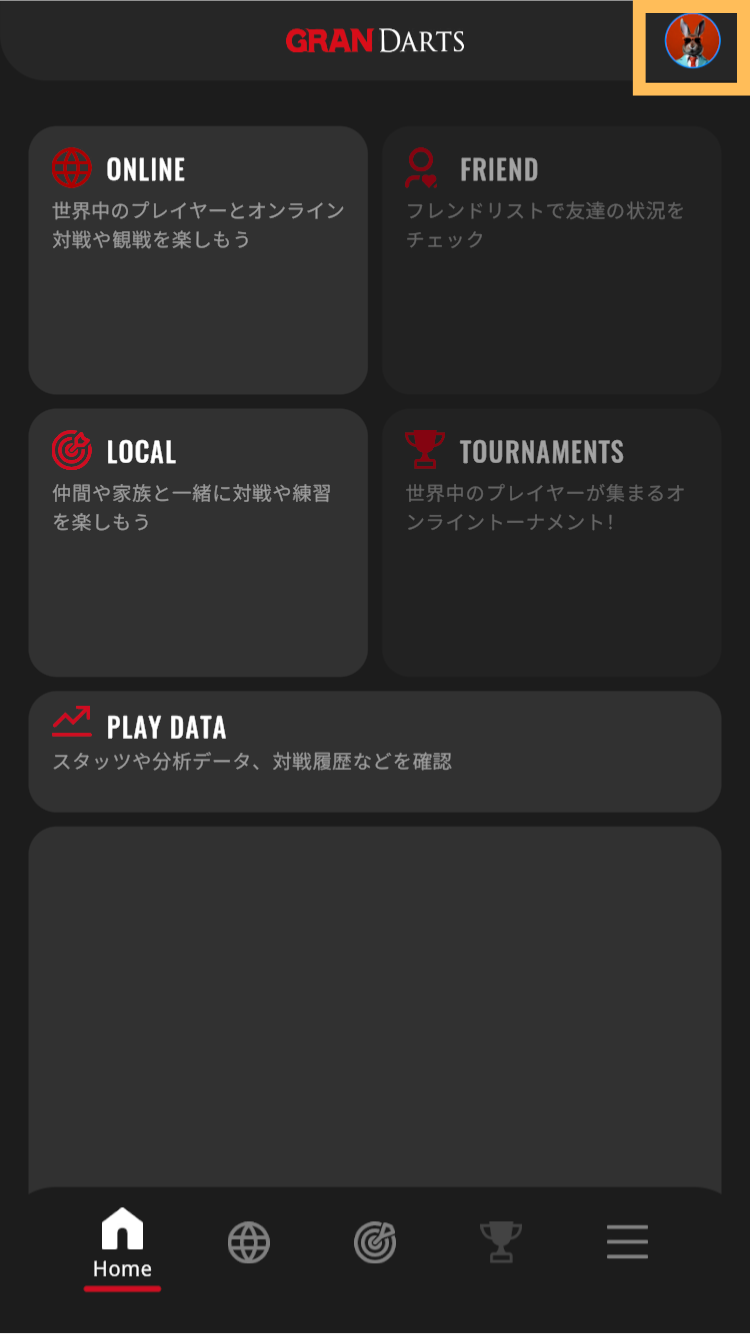Switch to the dartboard local tab
This screenshot has height=1334, width=750.
[375, 1243]
